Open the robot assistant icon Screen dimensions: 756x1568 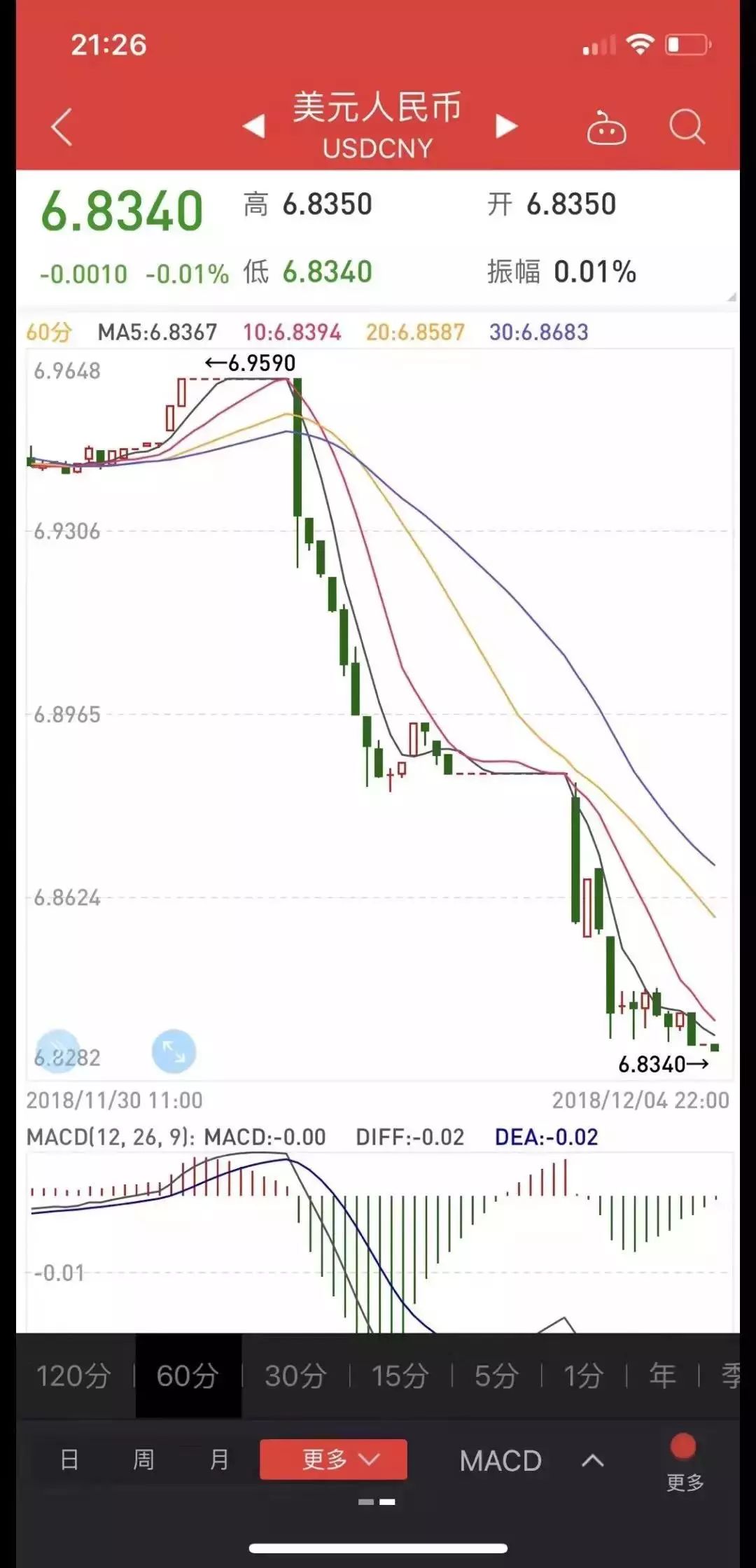tap(606, 128)
